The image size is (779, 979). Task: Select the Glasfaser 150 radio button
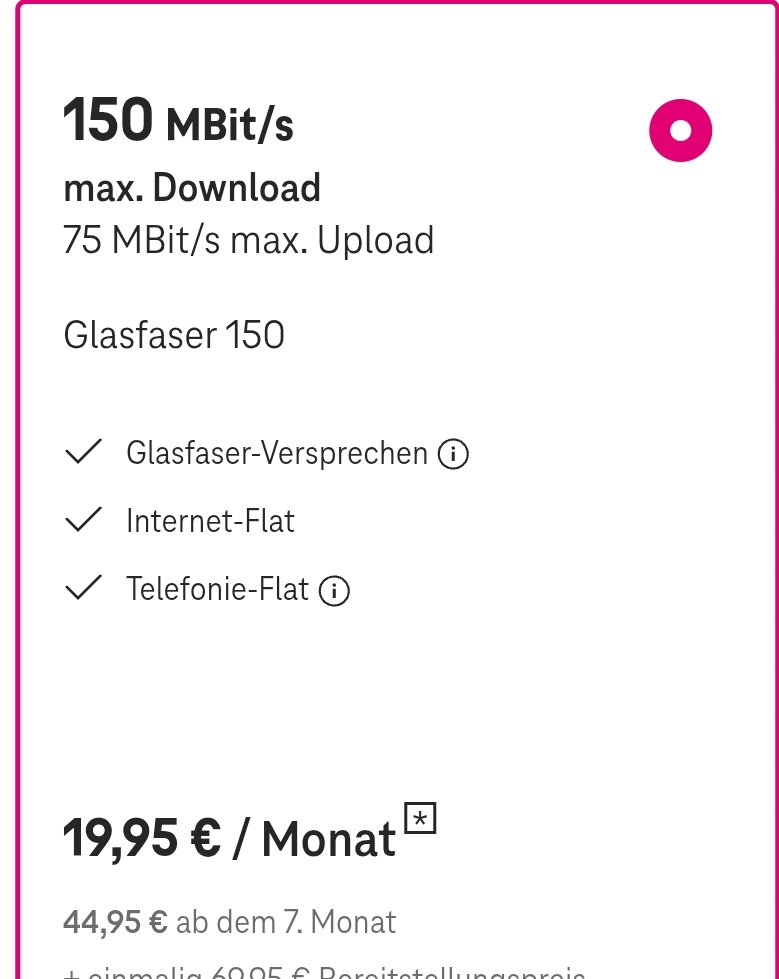[680, 130]
